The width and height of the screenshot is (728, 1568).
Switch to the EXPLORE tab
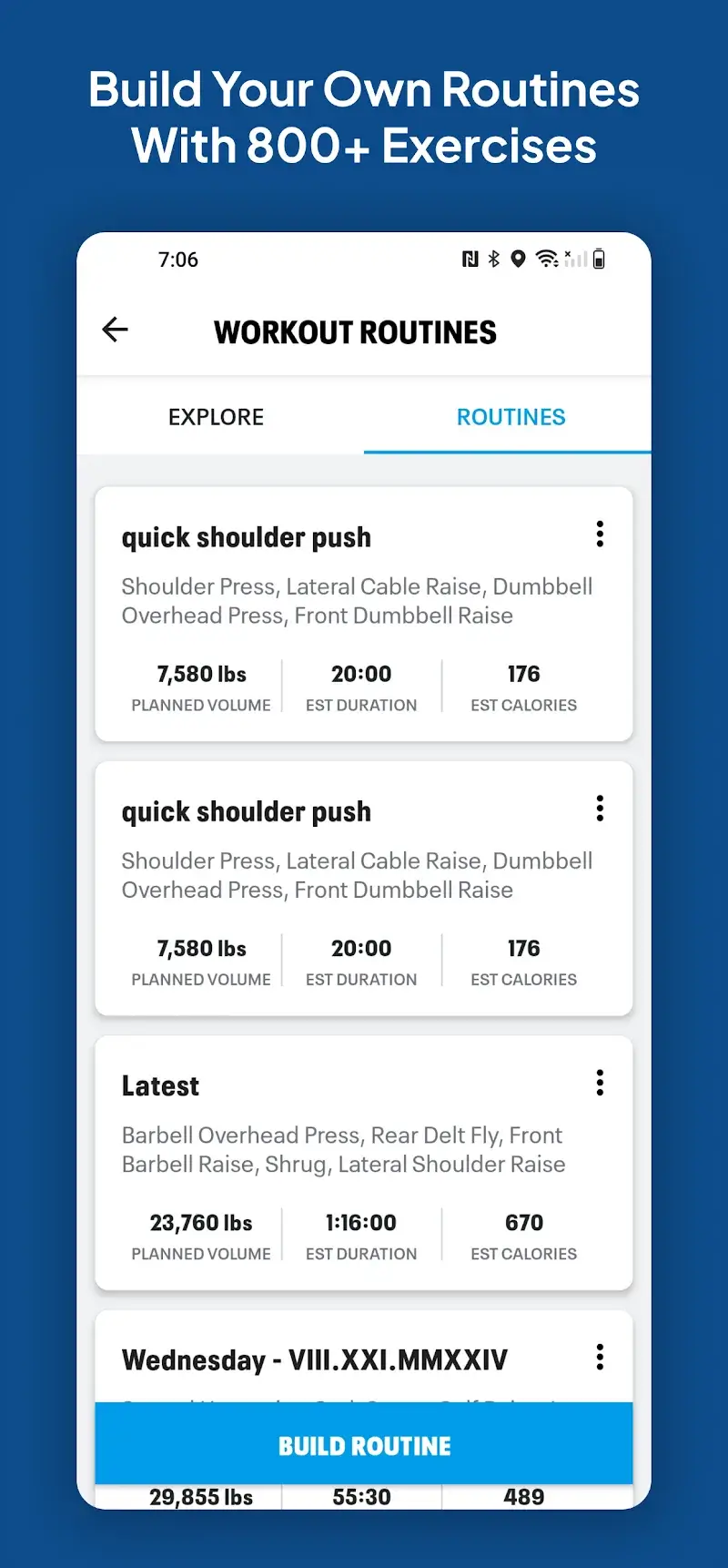(216, 417)
